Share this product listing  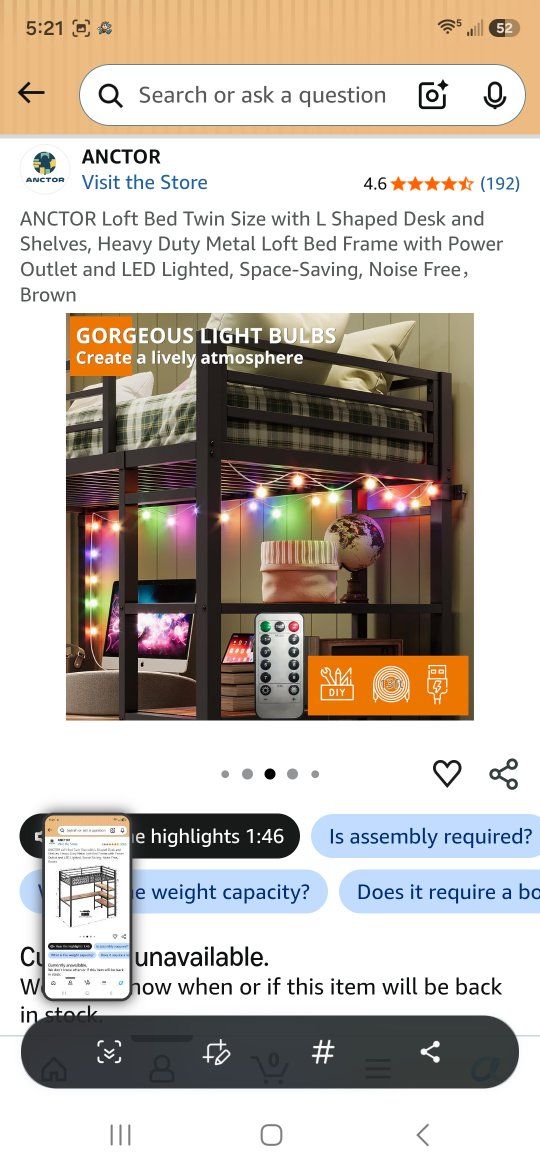click(x=503, y=774)
